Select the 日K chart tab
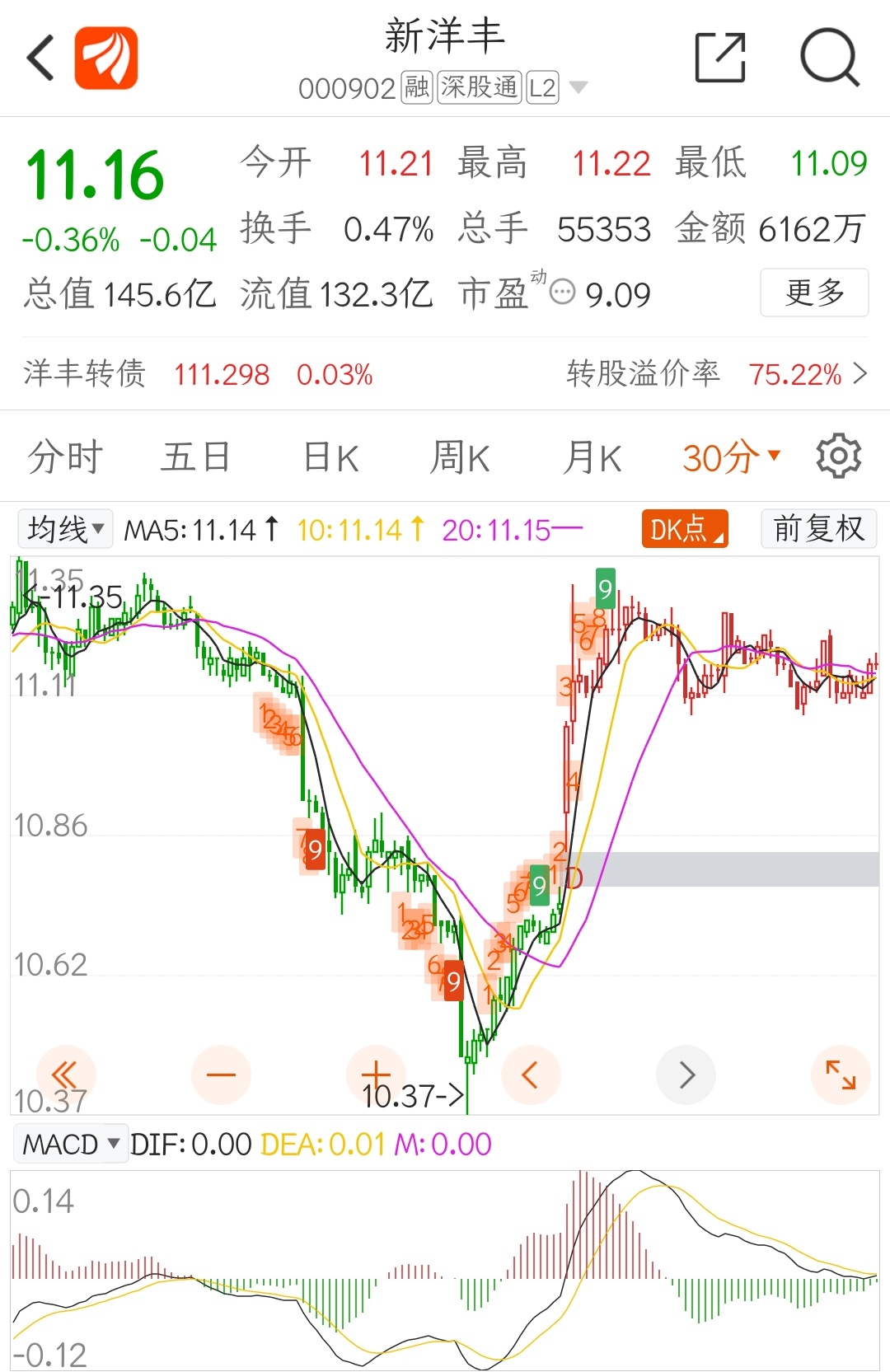This screenshot has height=1372, width=890. (331, 457)
